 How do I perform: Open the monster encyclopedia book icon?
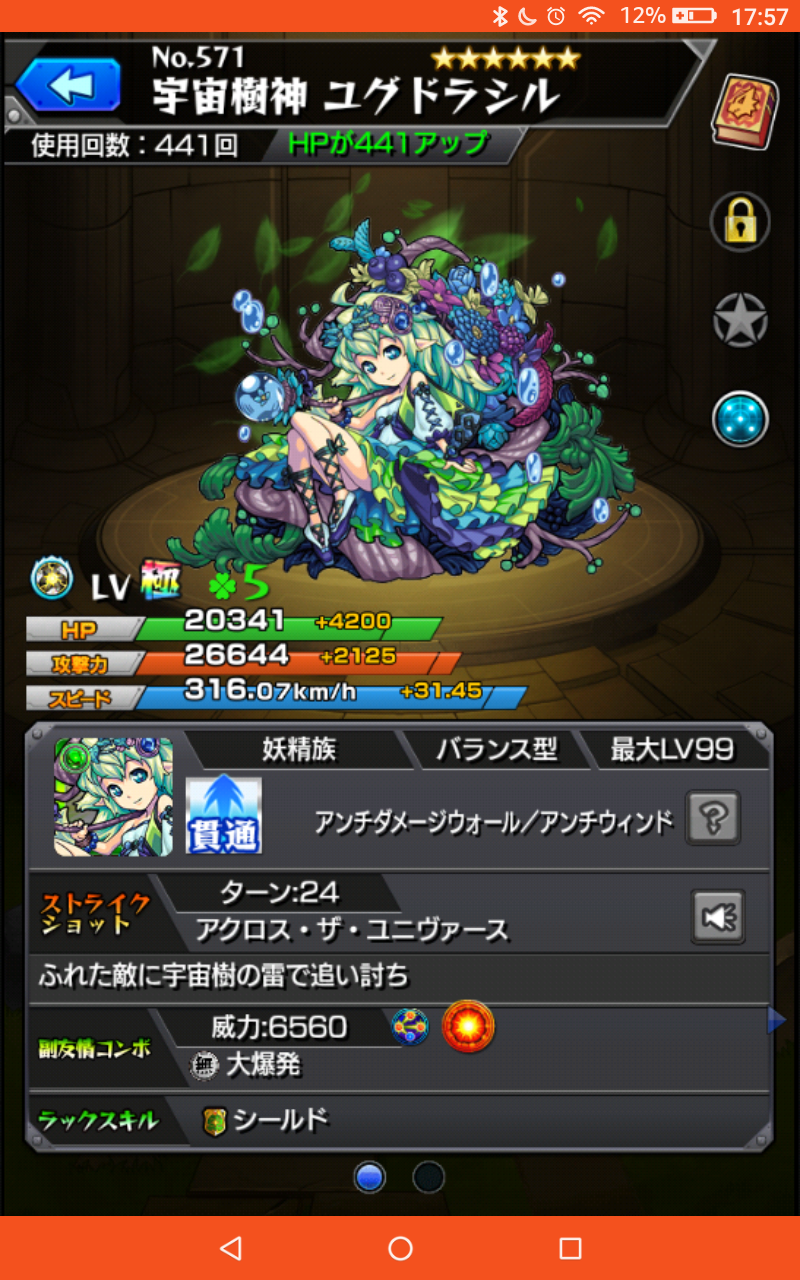tap(741, 112)
